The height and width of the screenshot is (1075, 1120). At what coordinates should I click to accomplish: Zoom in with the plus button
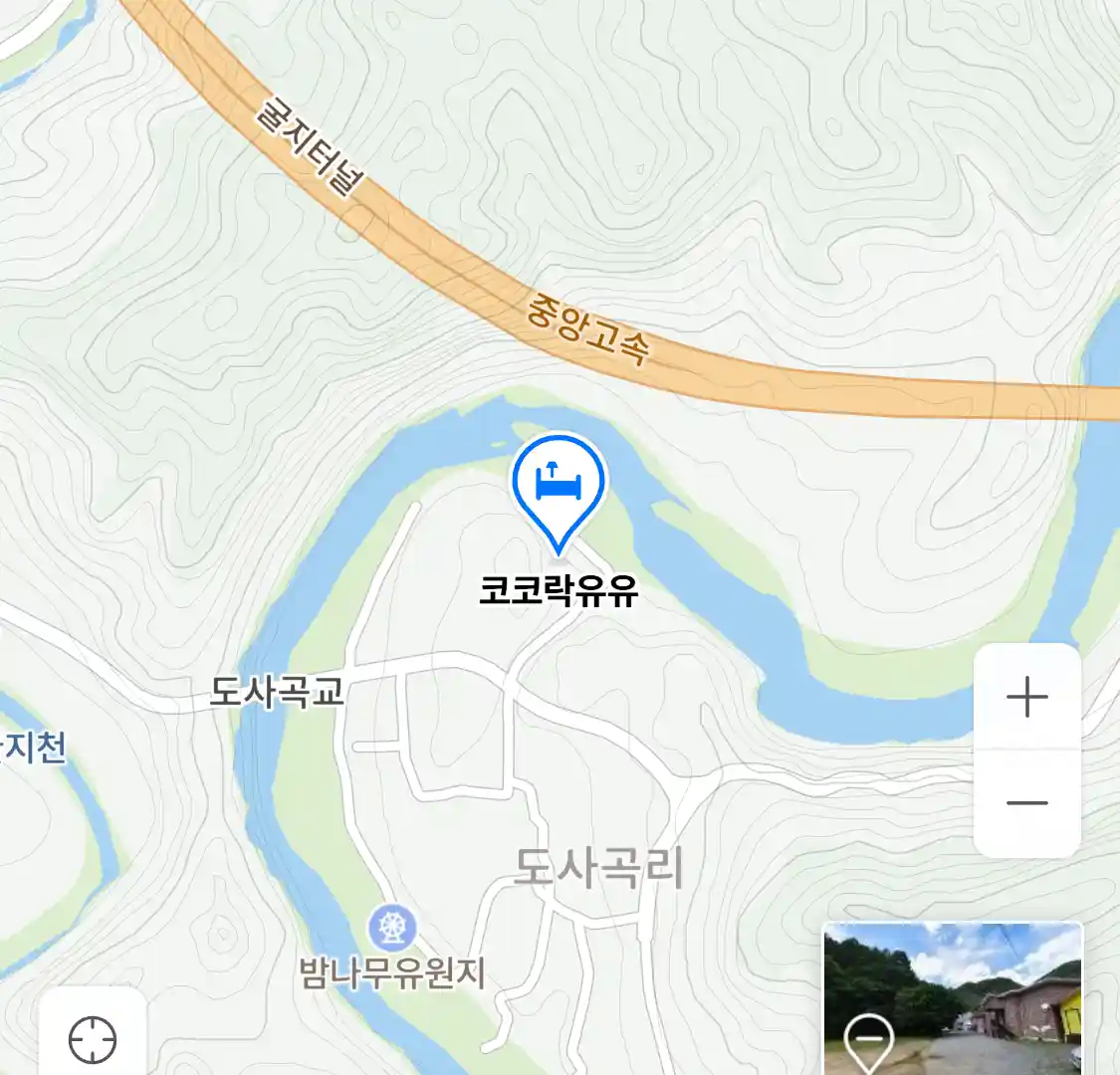[x=1026, y=697]
